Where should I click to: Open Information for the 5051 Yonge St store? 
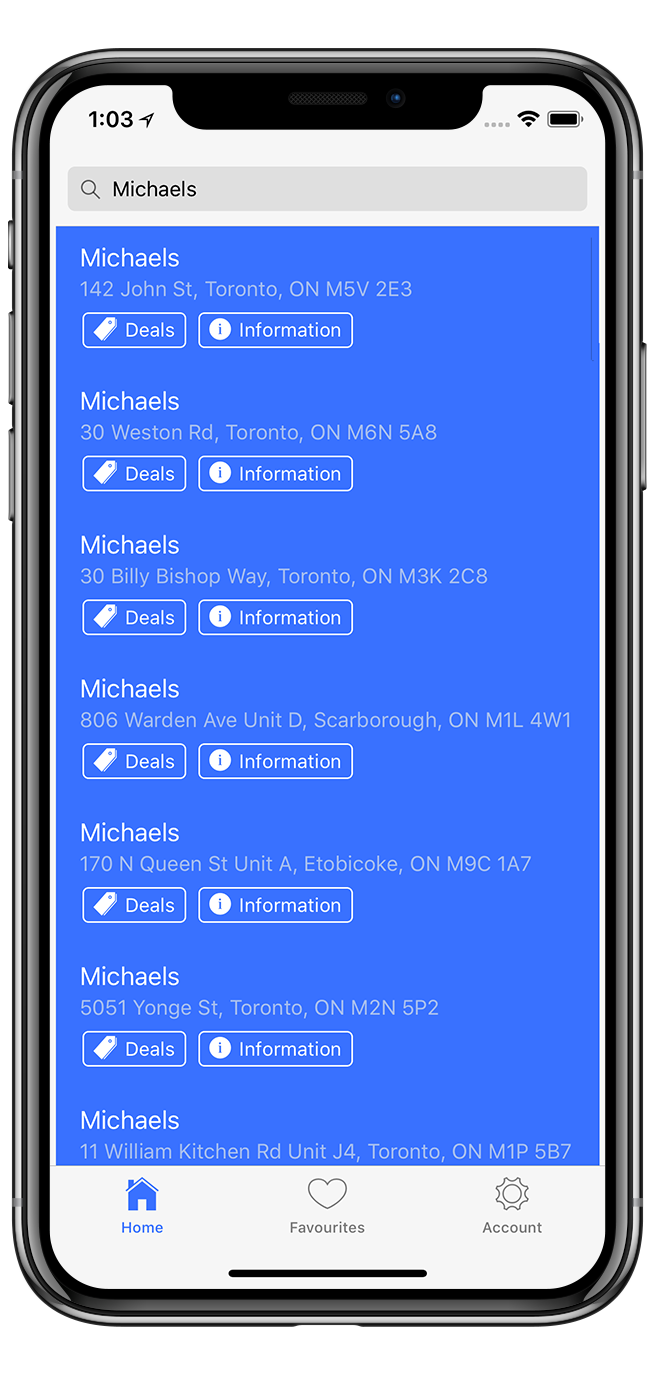275,1049
